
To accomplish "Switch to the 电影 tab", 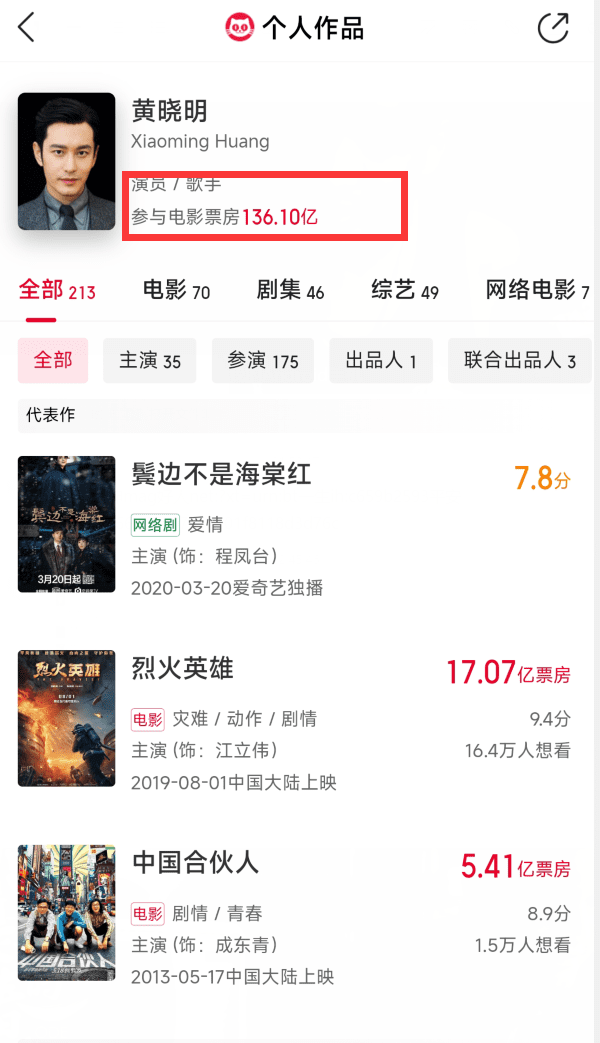I will [176, 291].
